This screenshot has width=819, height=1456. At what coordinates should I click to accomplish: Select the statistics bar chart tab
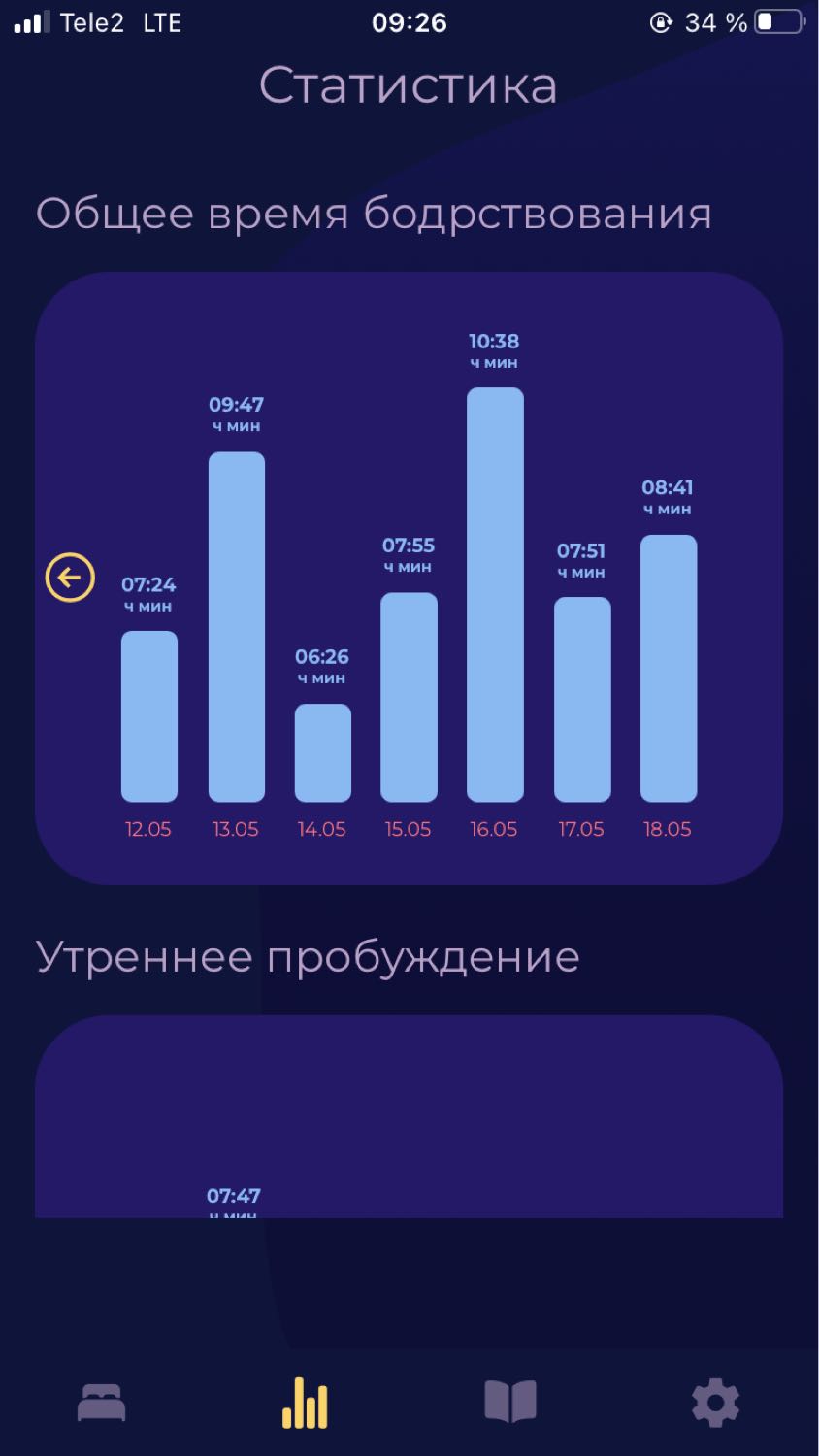pos(305,1403)
